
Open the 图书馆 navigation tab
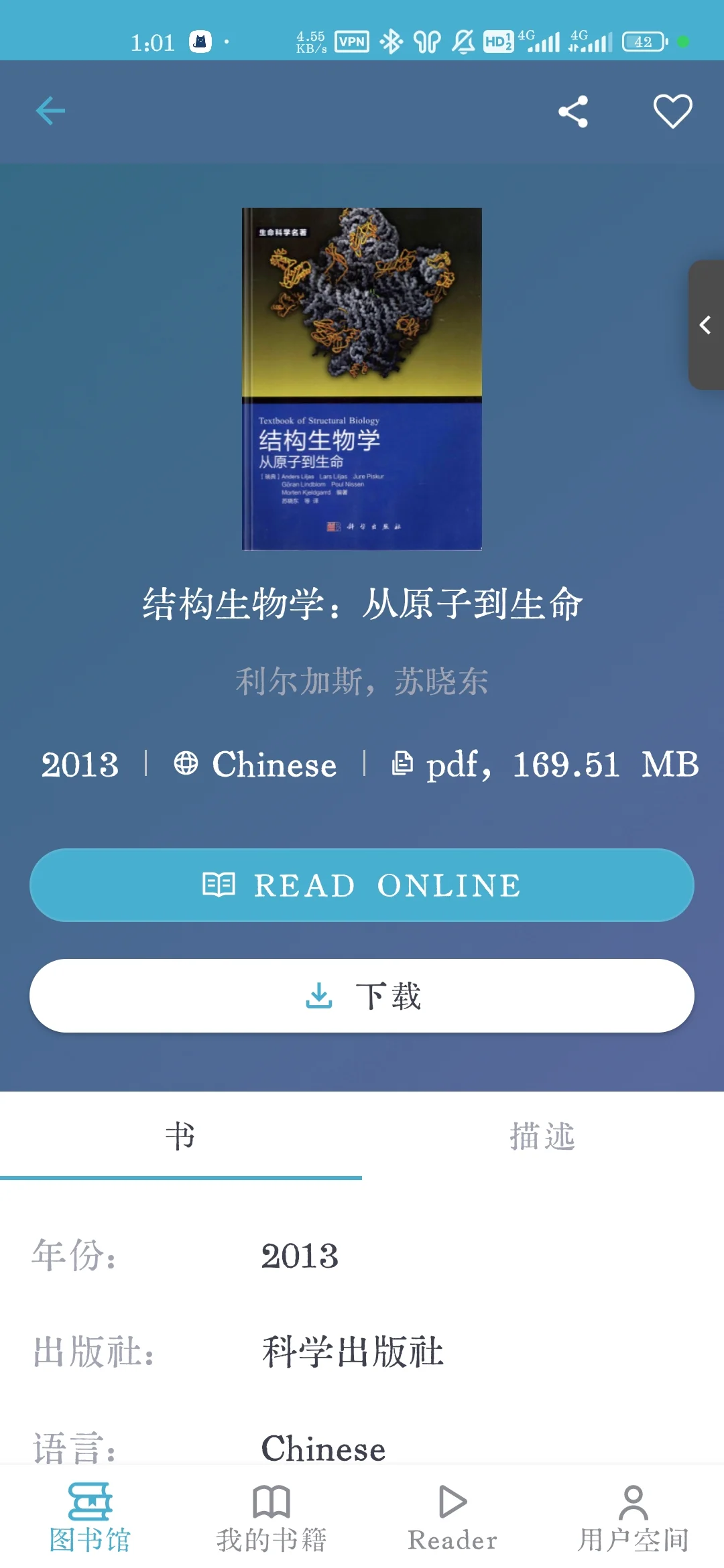90,1518
